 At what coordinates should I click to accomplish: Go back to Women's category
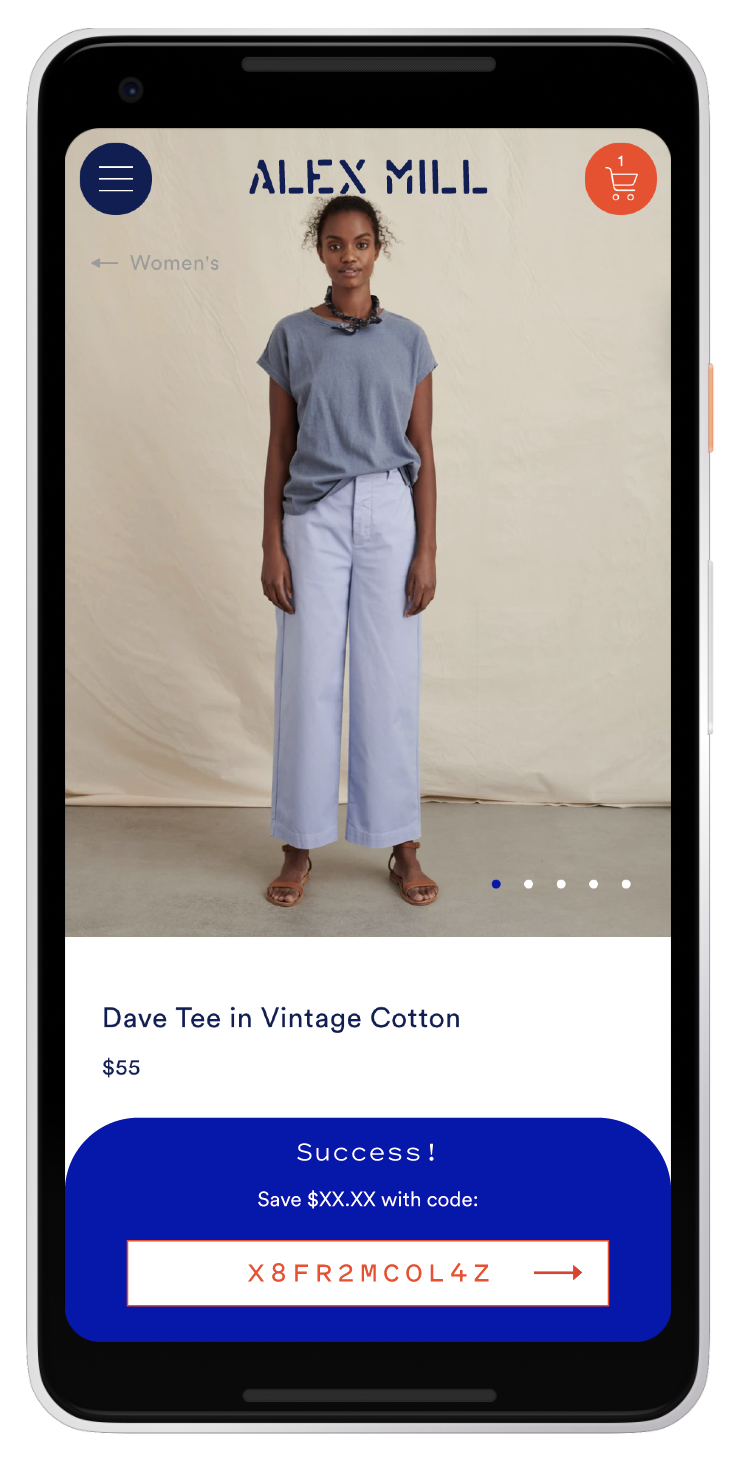[156, 263]
